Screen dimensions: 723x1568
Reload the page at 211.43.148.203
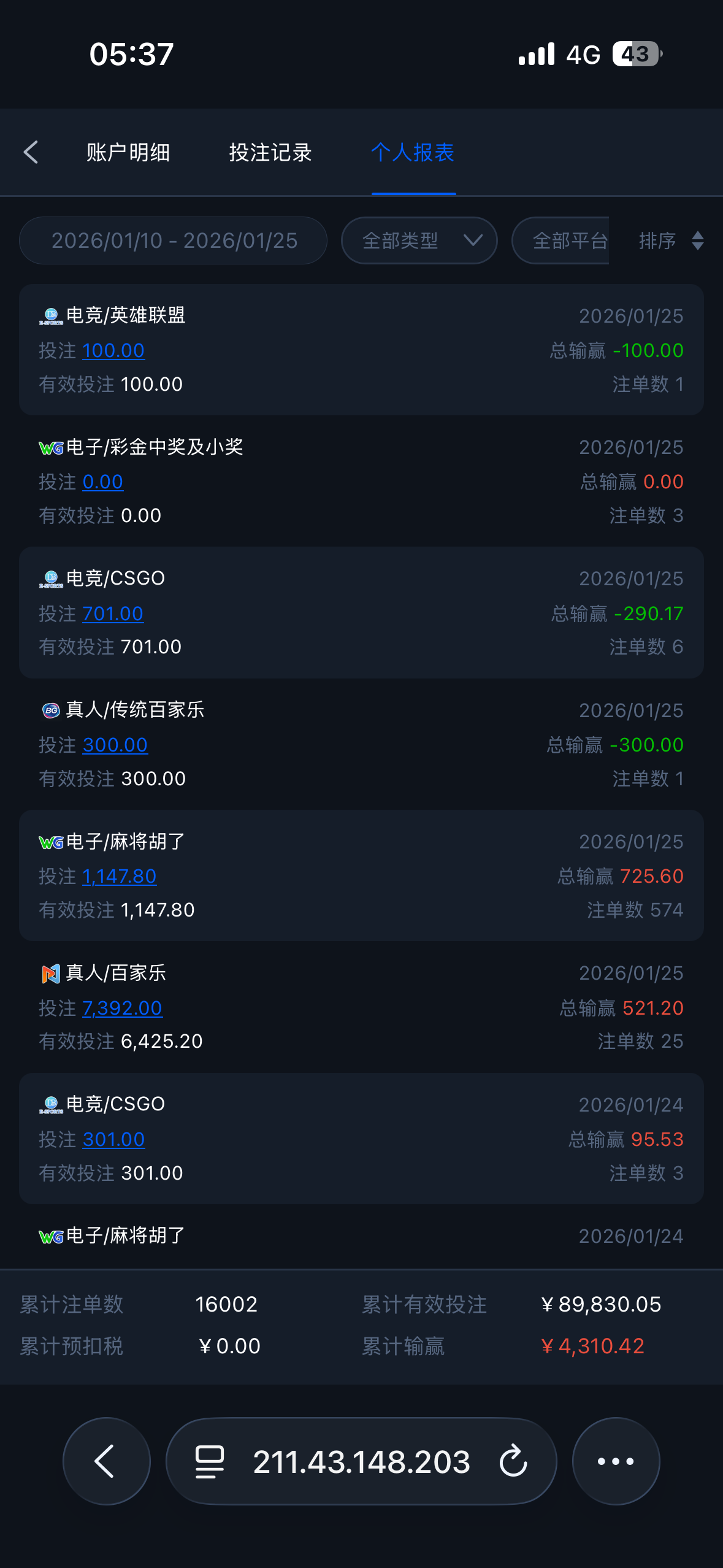click(513, 1461)
